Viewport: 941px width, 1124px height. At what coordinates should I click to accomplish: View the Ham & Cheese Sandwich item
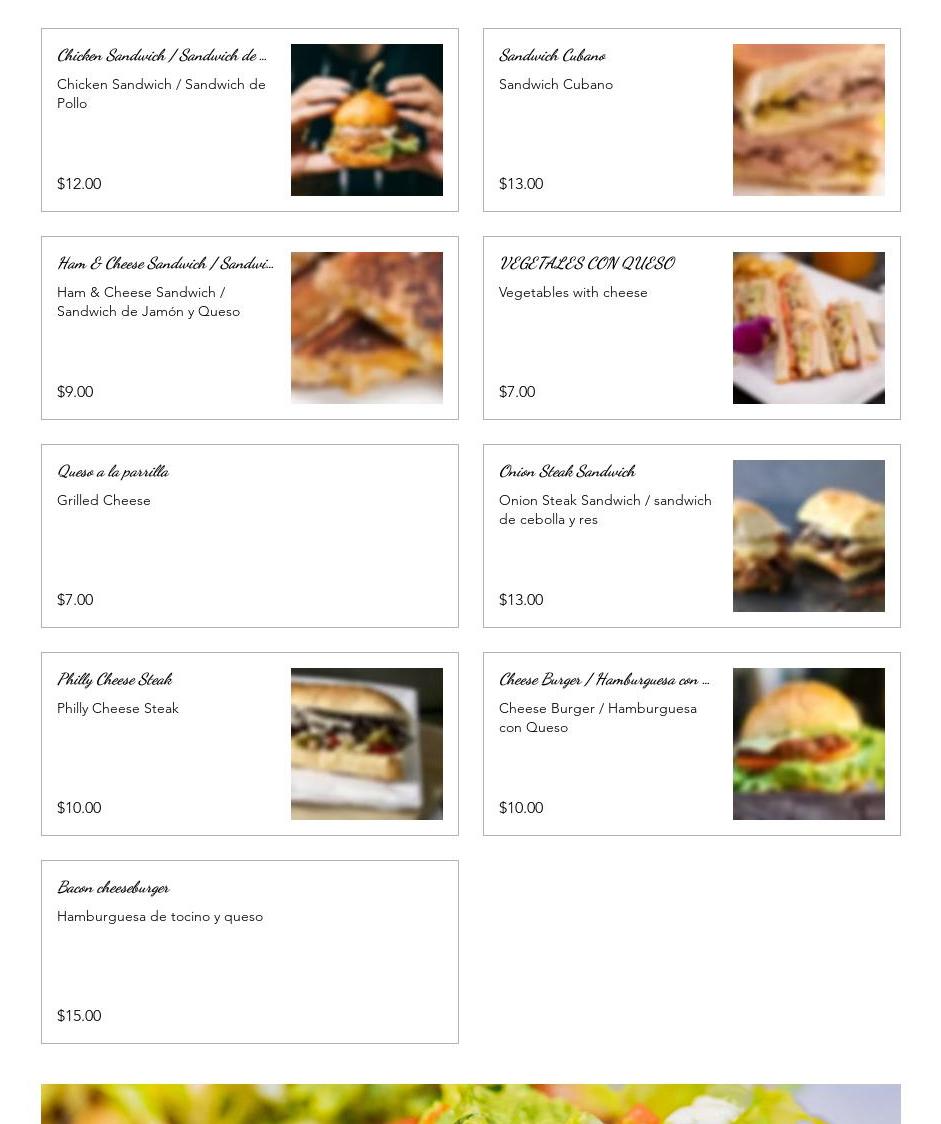249,328
